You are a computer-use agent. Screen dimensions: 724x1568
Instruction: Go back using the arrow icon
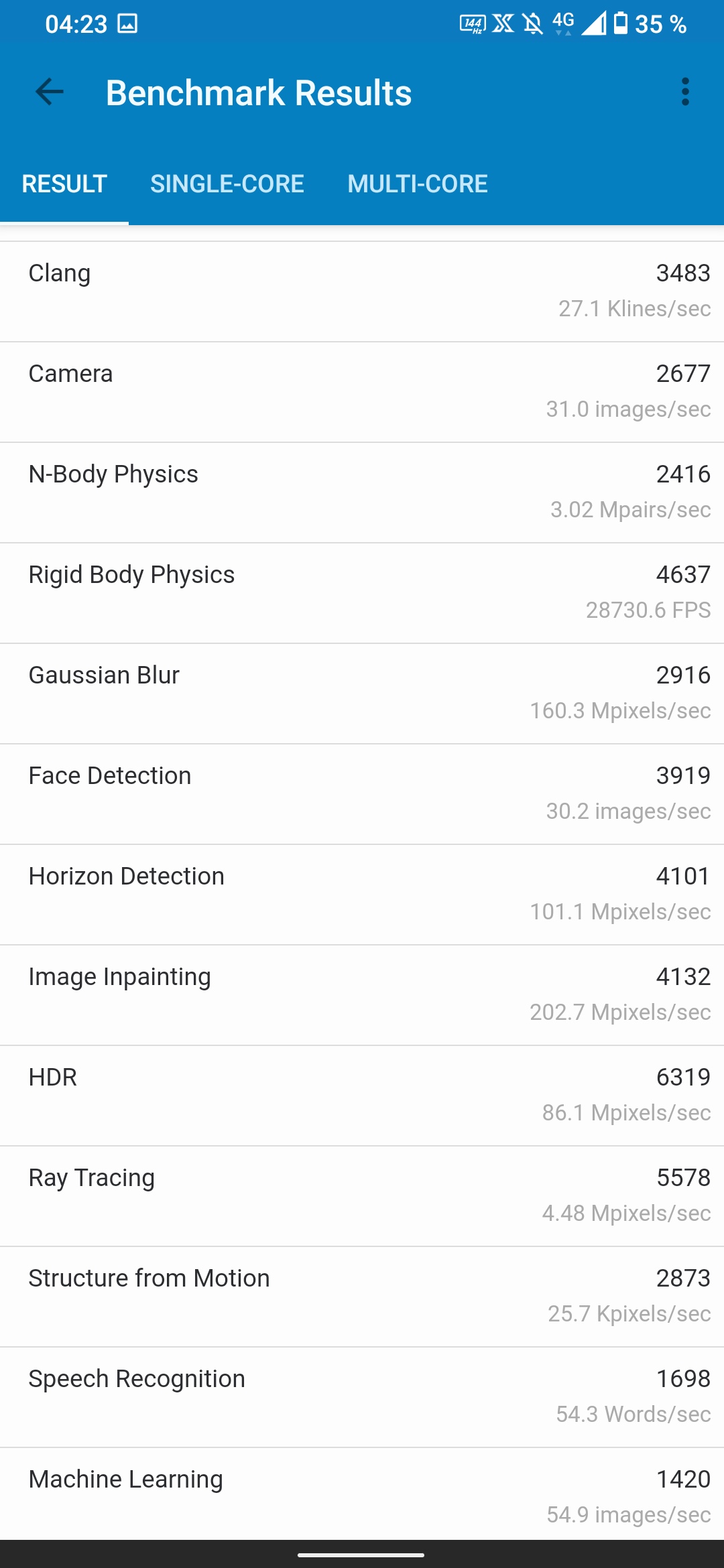point(49,92)
